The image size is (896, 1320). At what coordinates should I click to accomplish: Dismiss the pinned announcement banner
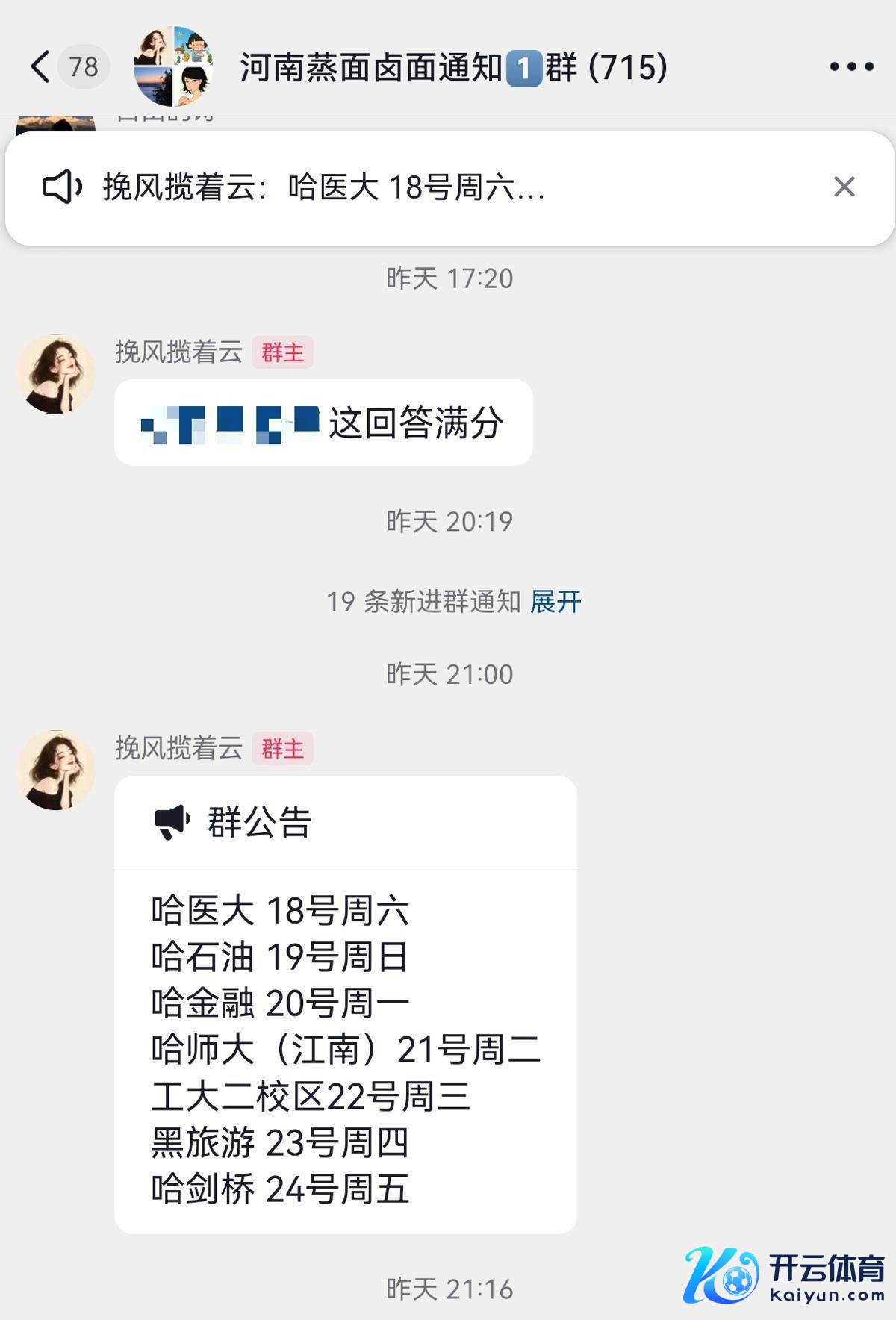(844, 187)
